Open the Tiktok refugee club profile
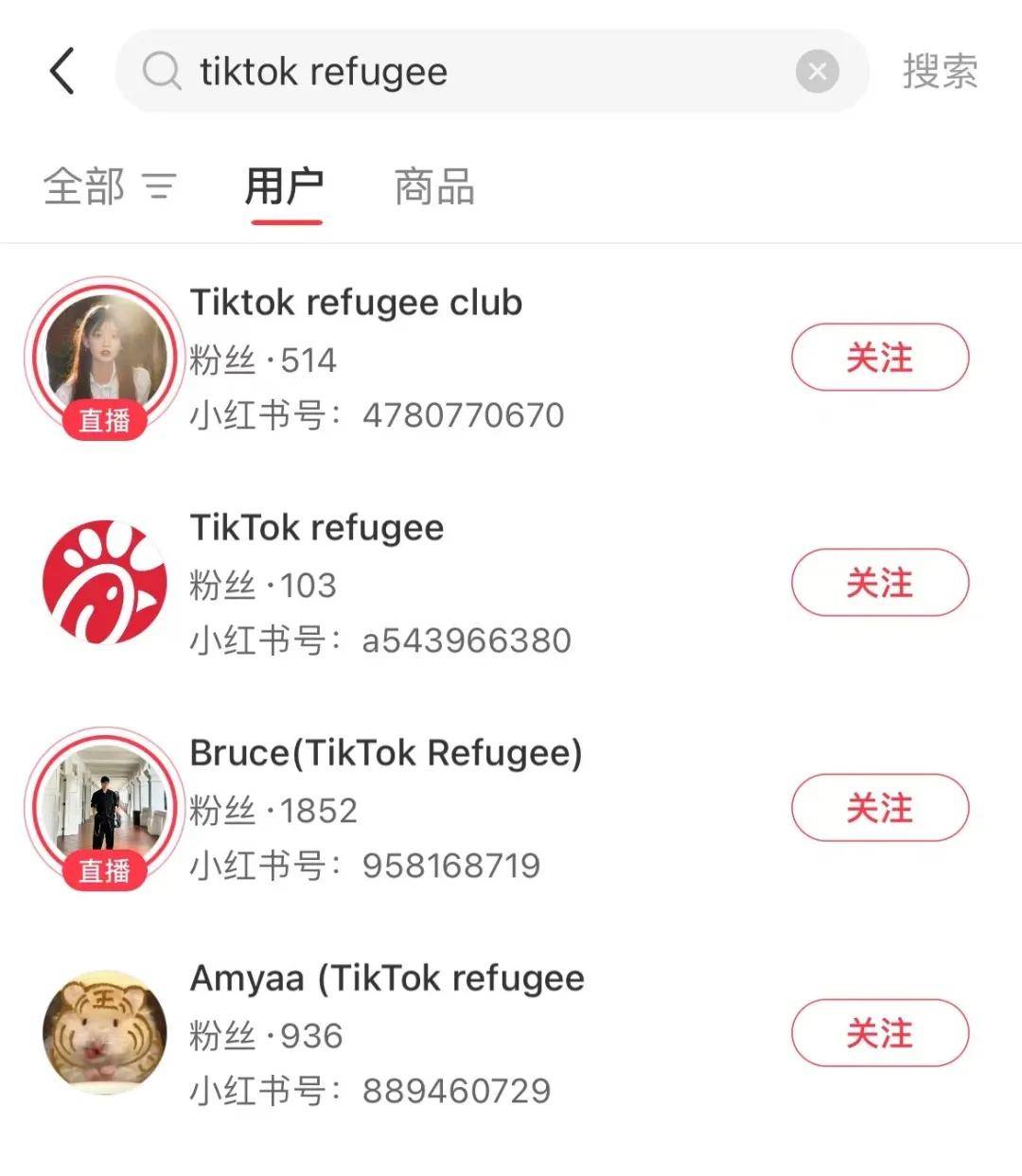 [x=356, y=304]
